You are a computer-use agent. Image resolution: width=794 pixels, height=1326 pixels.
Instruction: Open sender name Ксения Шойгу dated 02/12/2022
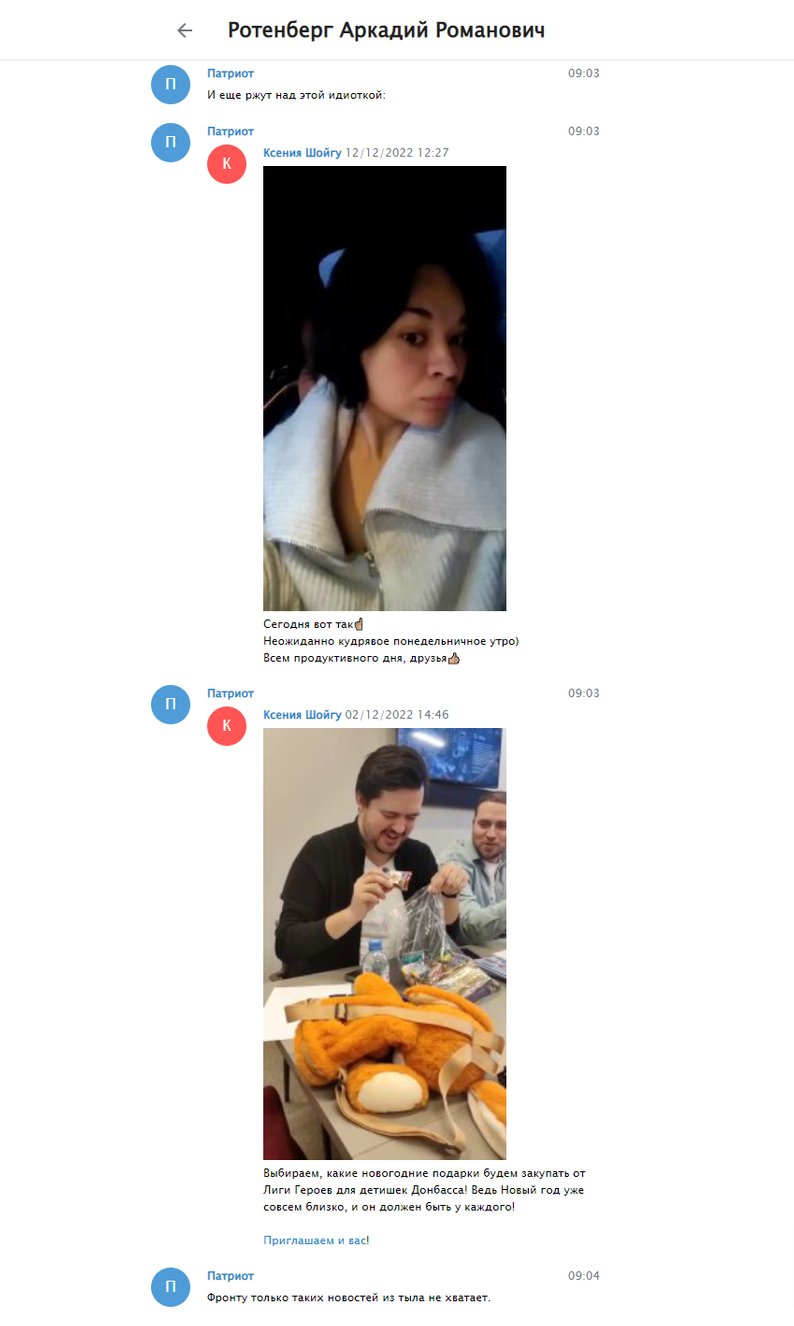click(x=302, y=715)
